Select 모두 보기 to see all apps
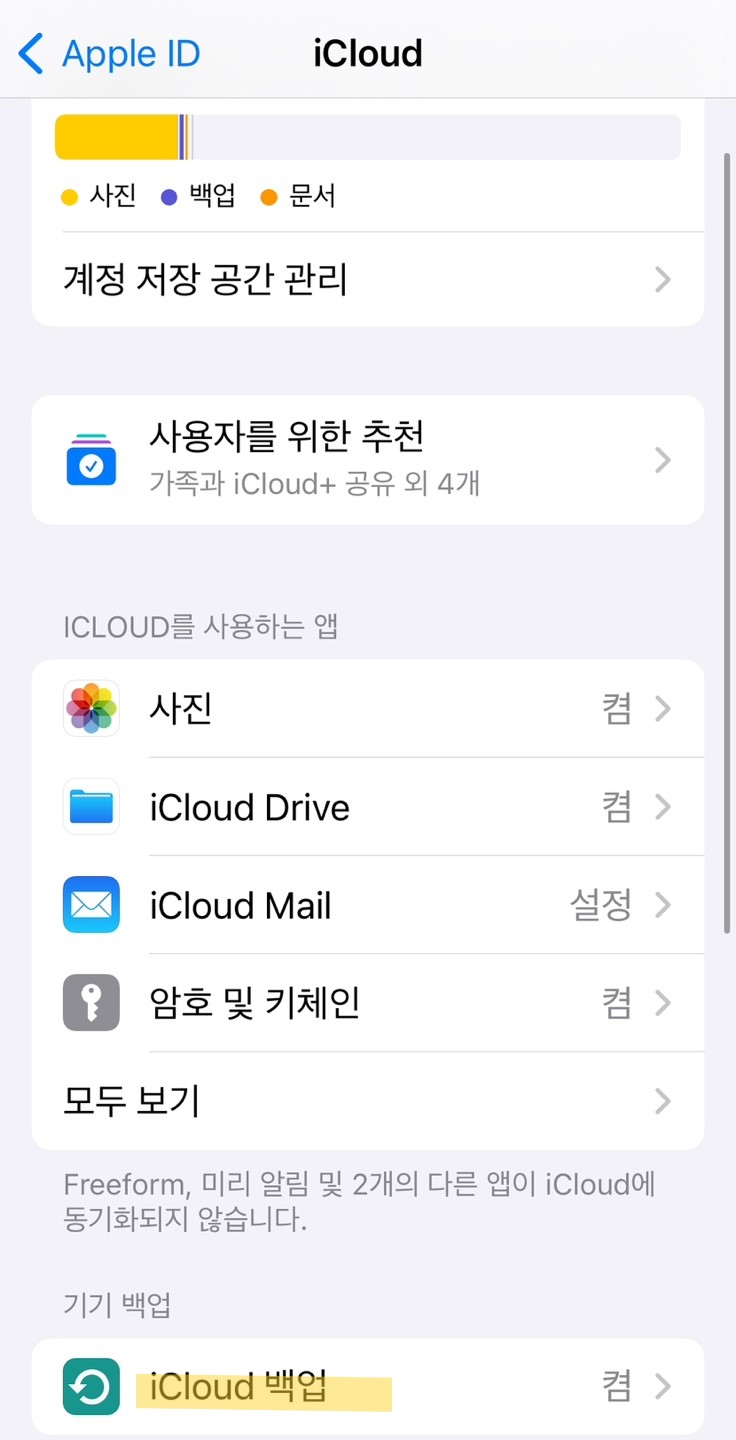The width and height of the screenshot is (736, 1440). click(367, 1101)
